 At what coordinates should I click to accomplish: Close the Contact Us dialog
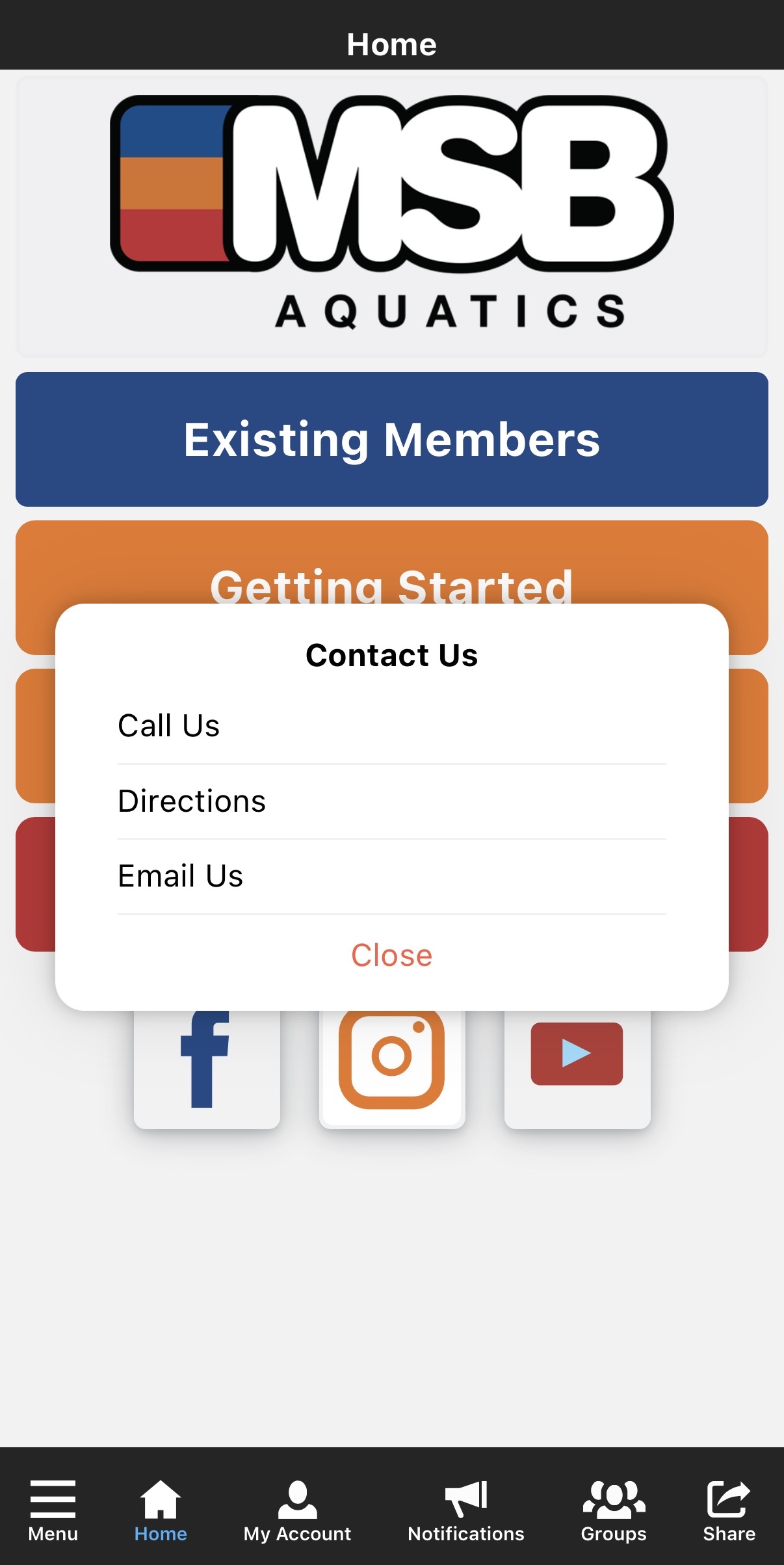(x=391, y=956)
